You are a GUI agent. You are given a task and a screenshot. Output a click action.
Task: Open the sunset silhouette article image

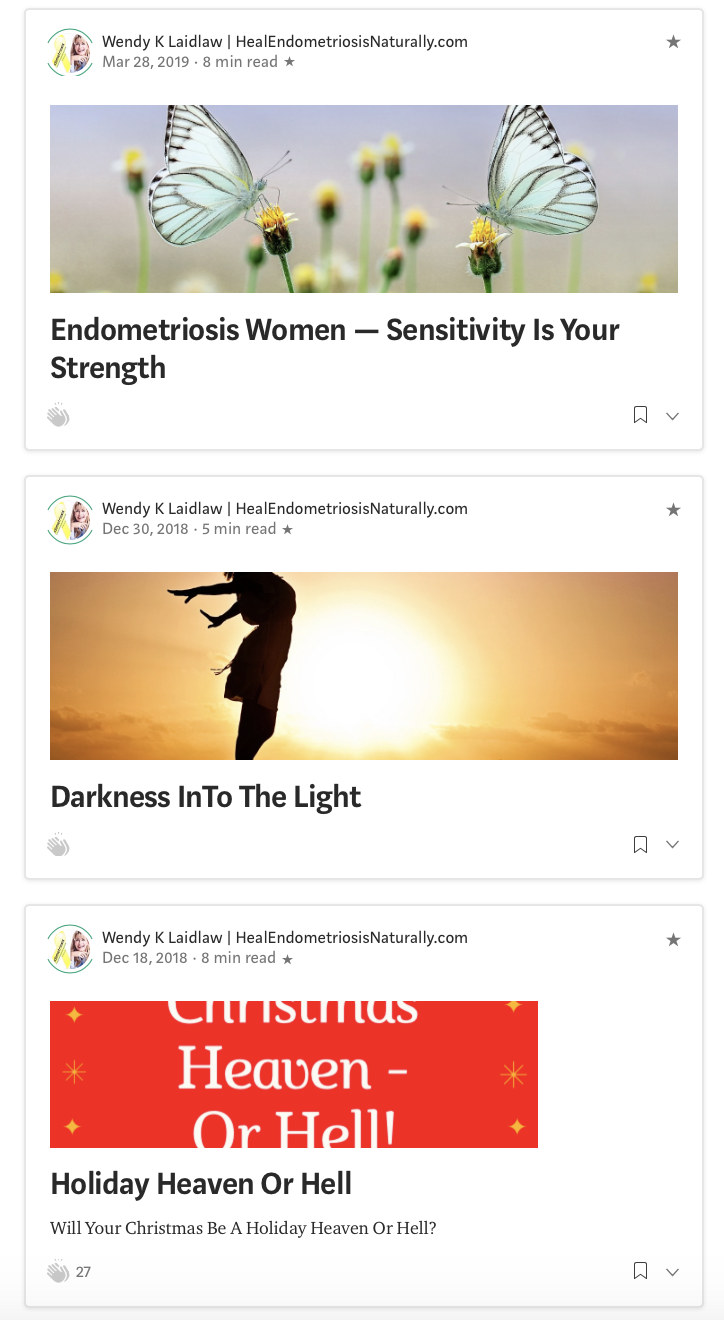363,665
